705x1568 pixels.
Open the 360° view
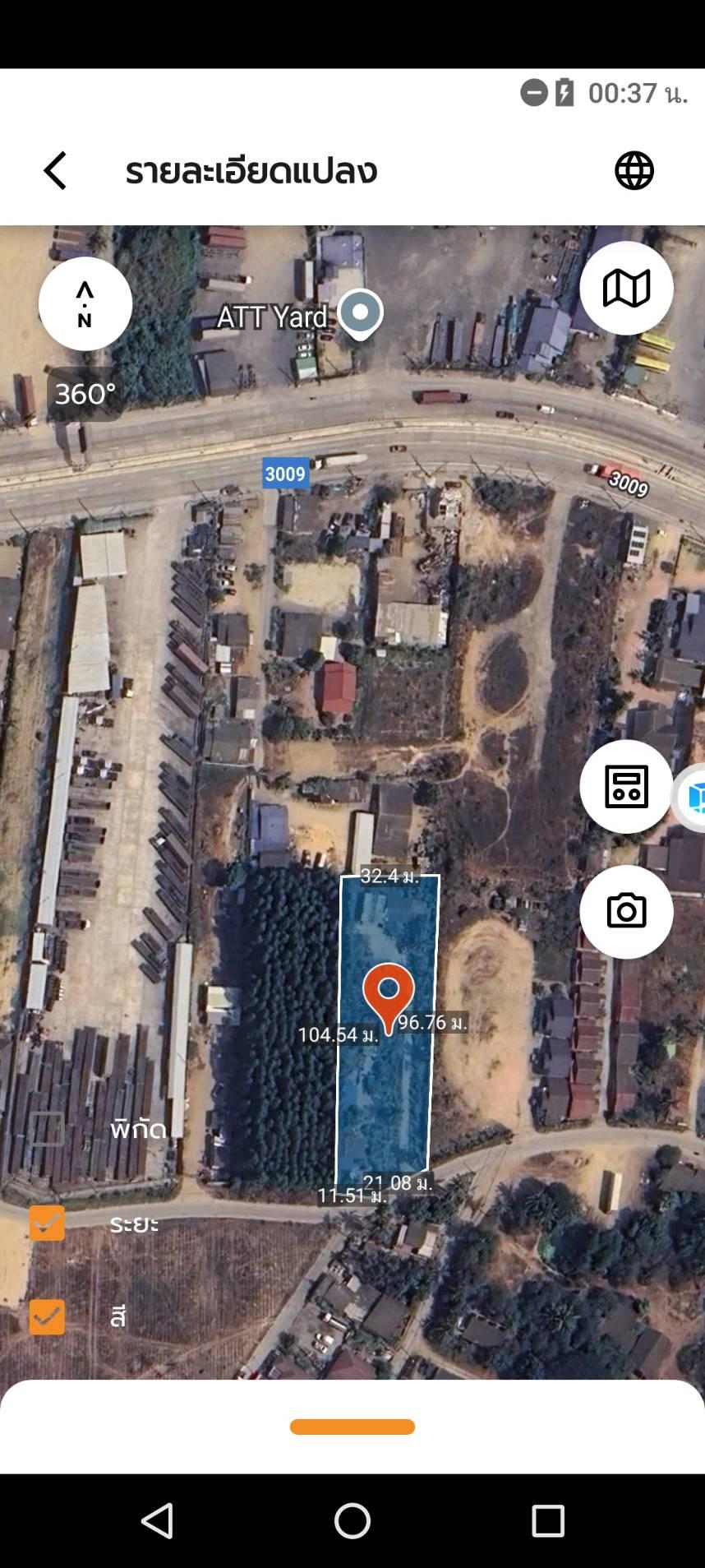pos(85,394)
